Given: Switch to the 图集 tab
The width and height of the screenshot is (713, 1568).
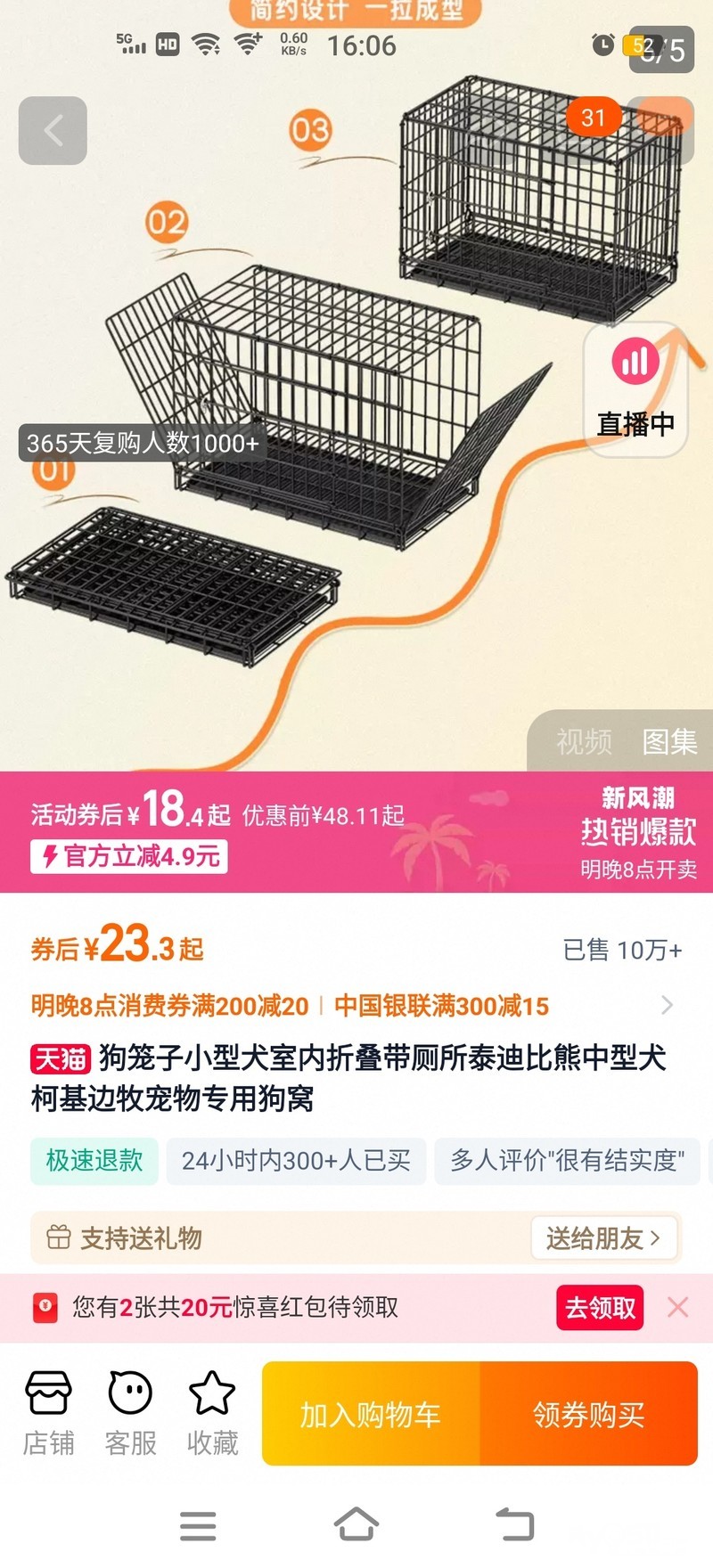Looking at the screenshot, I should point(670,741).
